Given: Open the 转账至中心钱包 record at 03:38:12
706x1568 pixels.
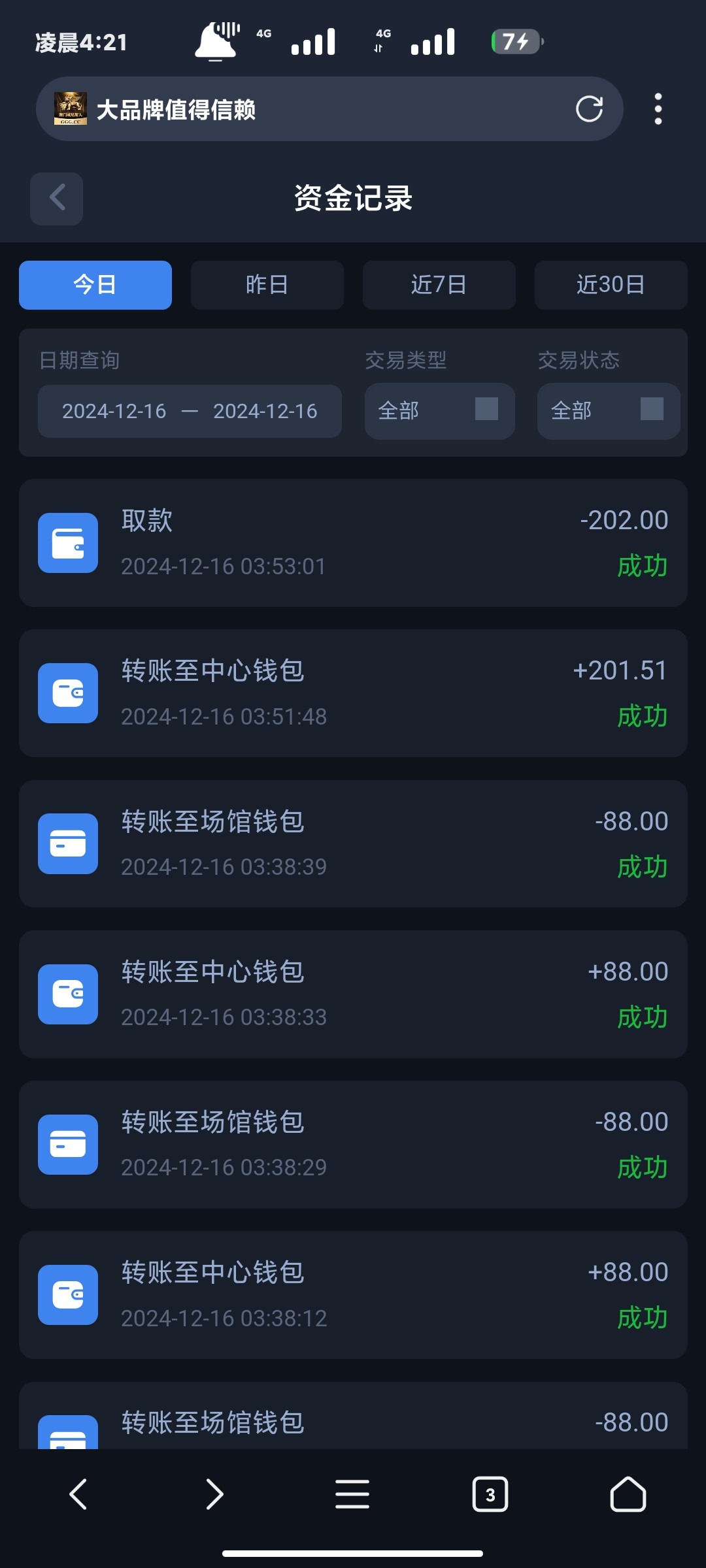Looking at the screenshot, I should [x=353, y=1294].
